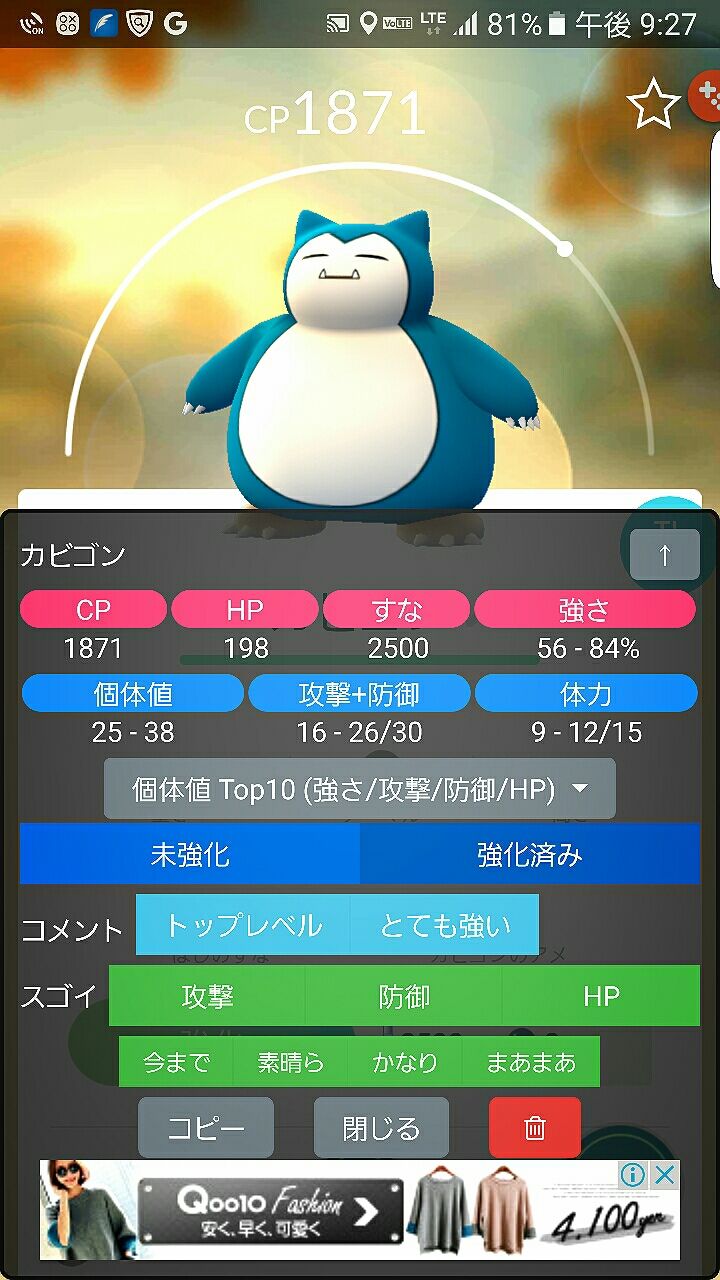Tap the red trash delete icon
Viewport: 720px width, 1280px height.
[535, 1126]
